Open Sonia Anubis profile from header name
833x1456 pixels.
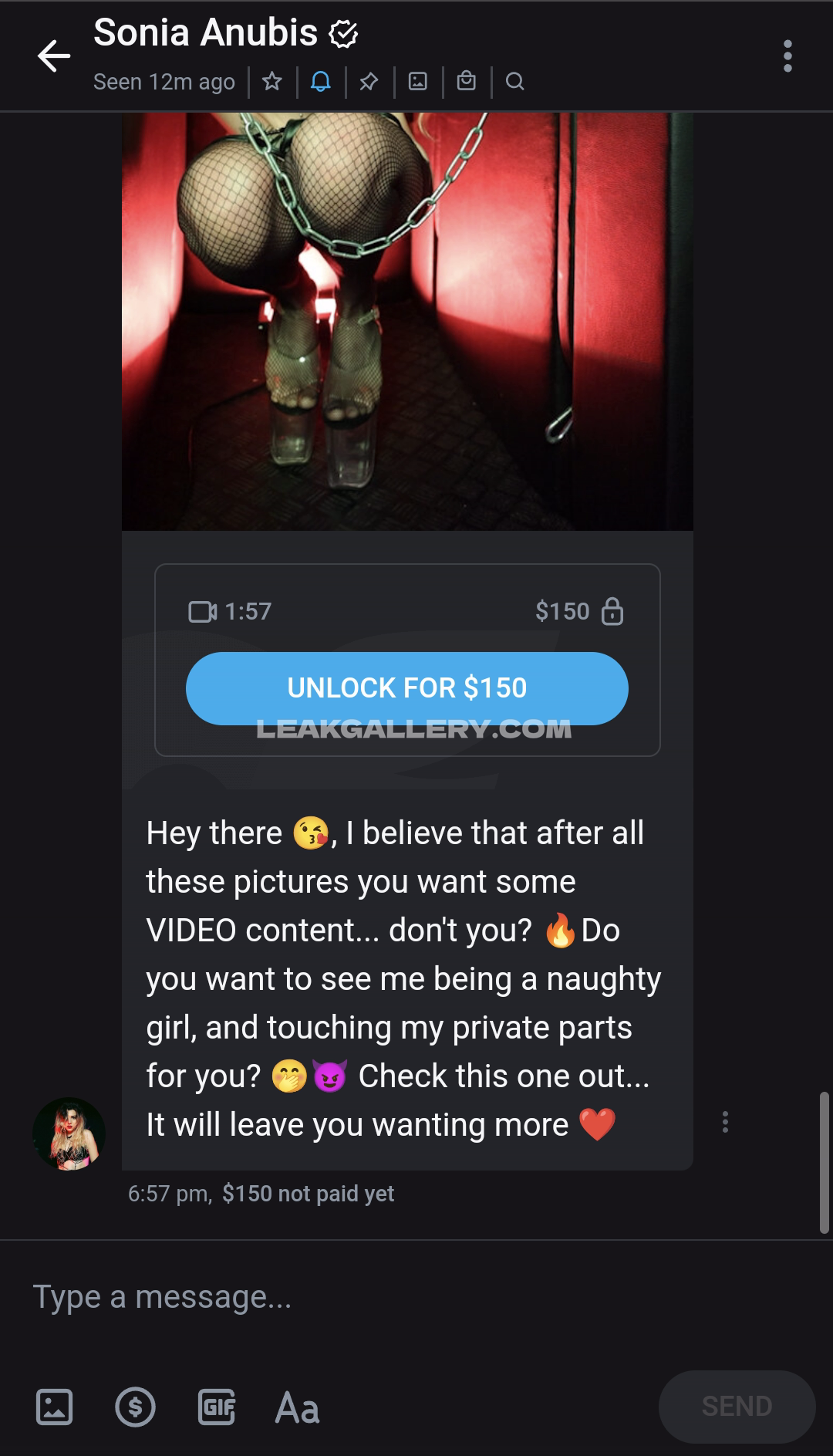click(205, 32)
